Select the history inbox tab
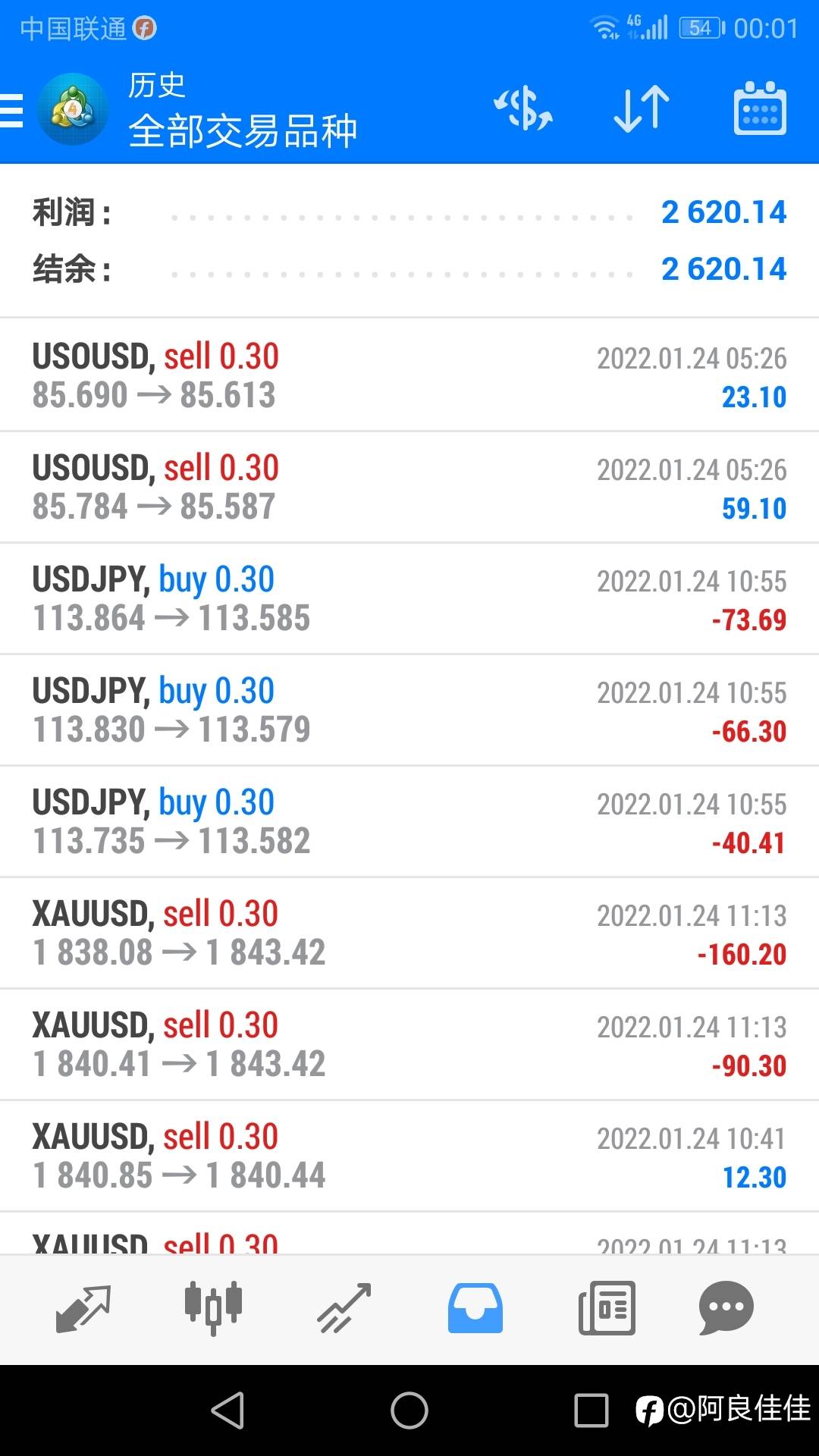Screen dimensions: 819x1456 pyautogui.click(x=475, y=1308)
